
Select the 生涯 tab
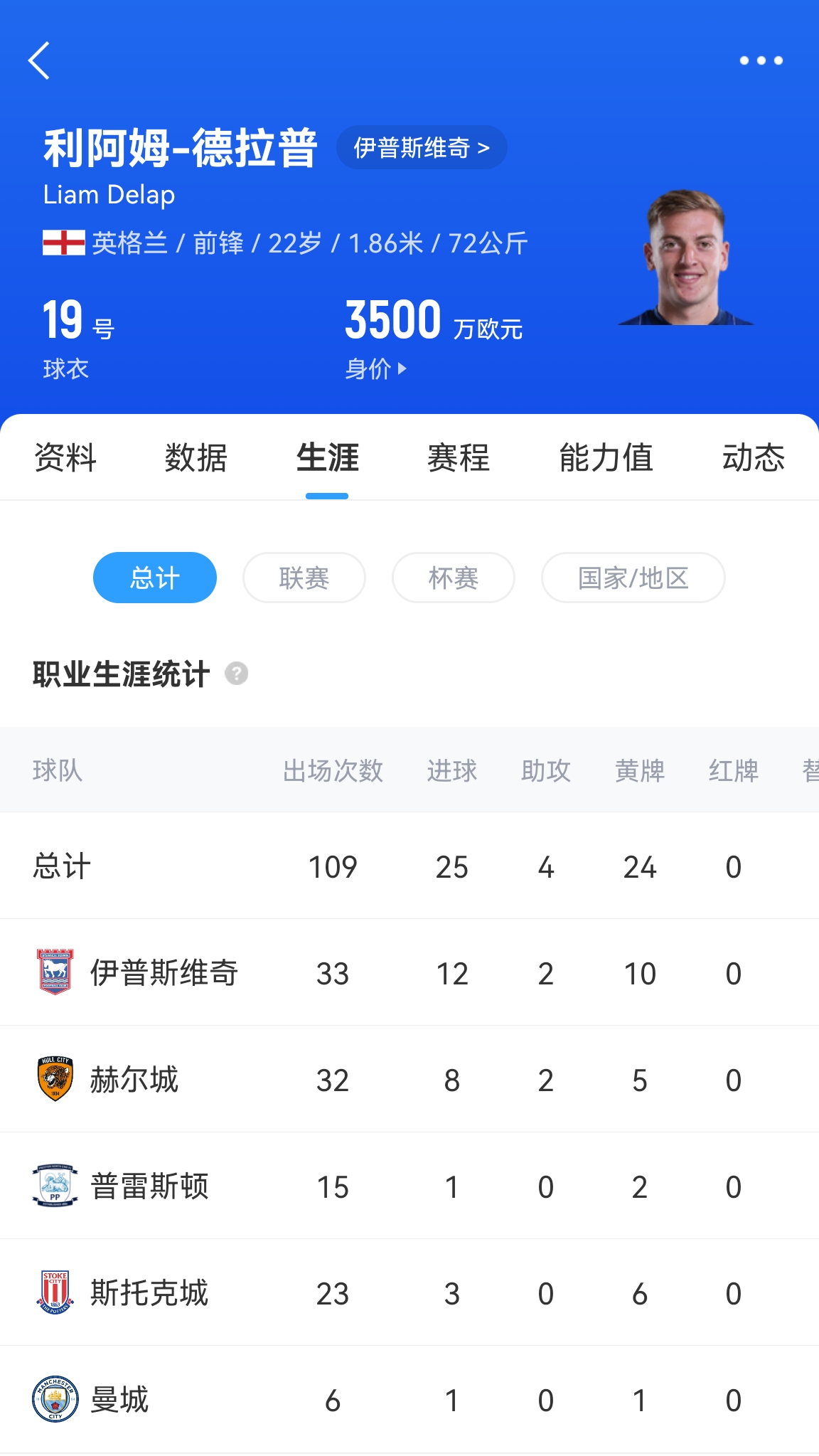[327, 458]
